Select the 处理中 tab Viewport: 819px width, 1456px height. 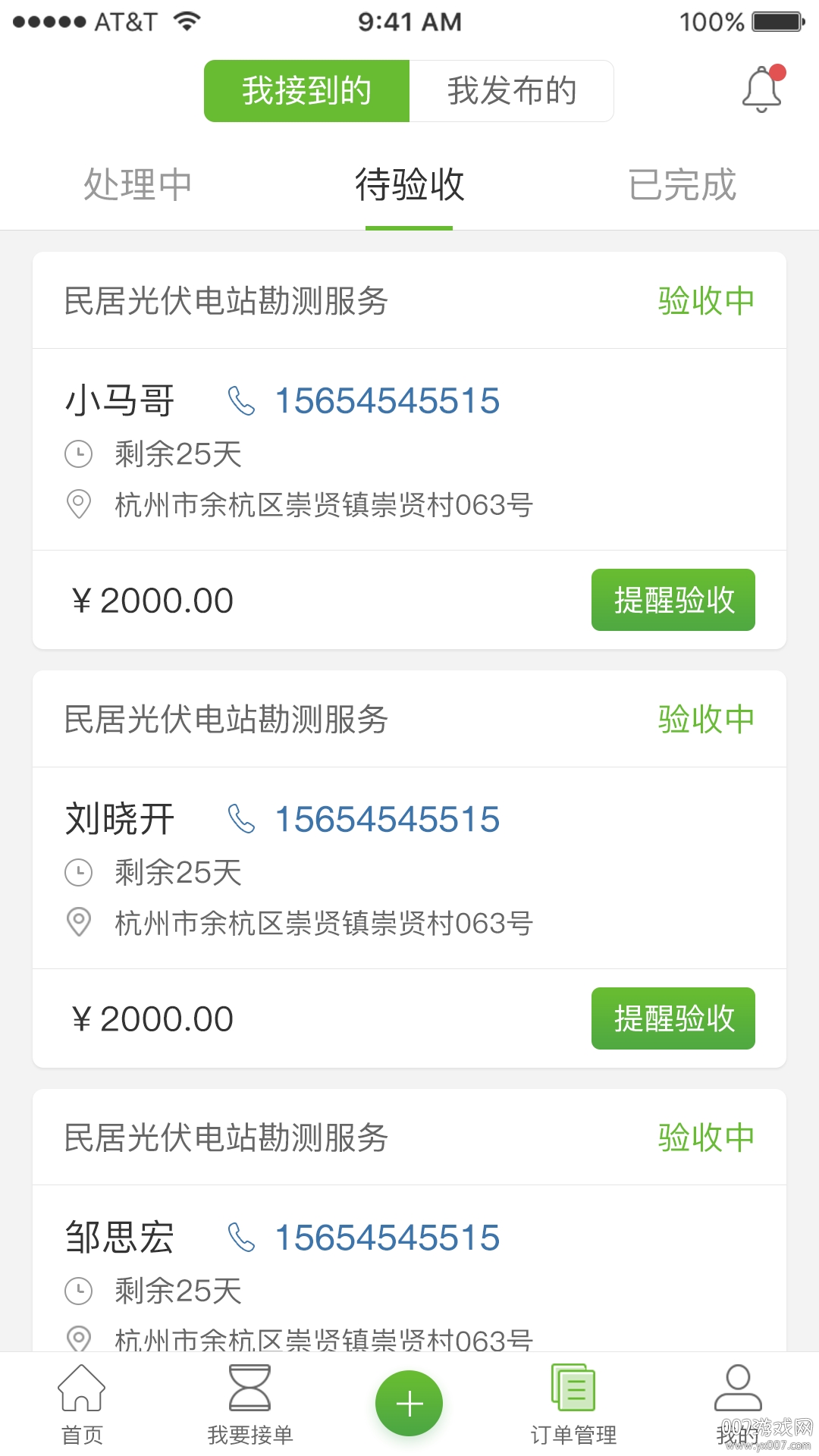coord(137,184)
